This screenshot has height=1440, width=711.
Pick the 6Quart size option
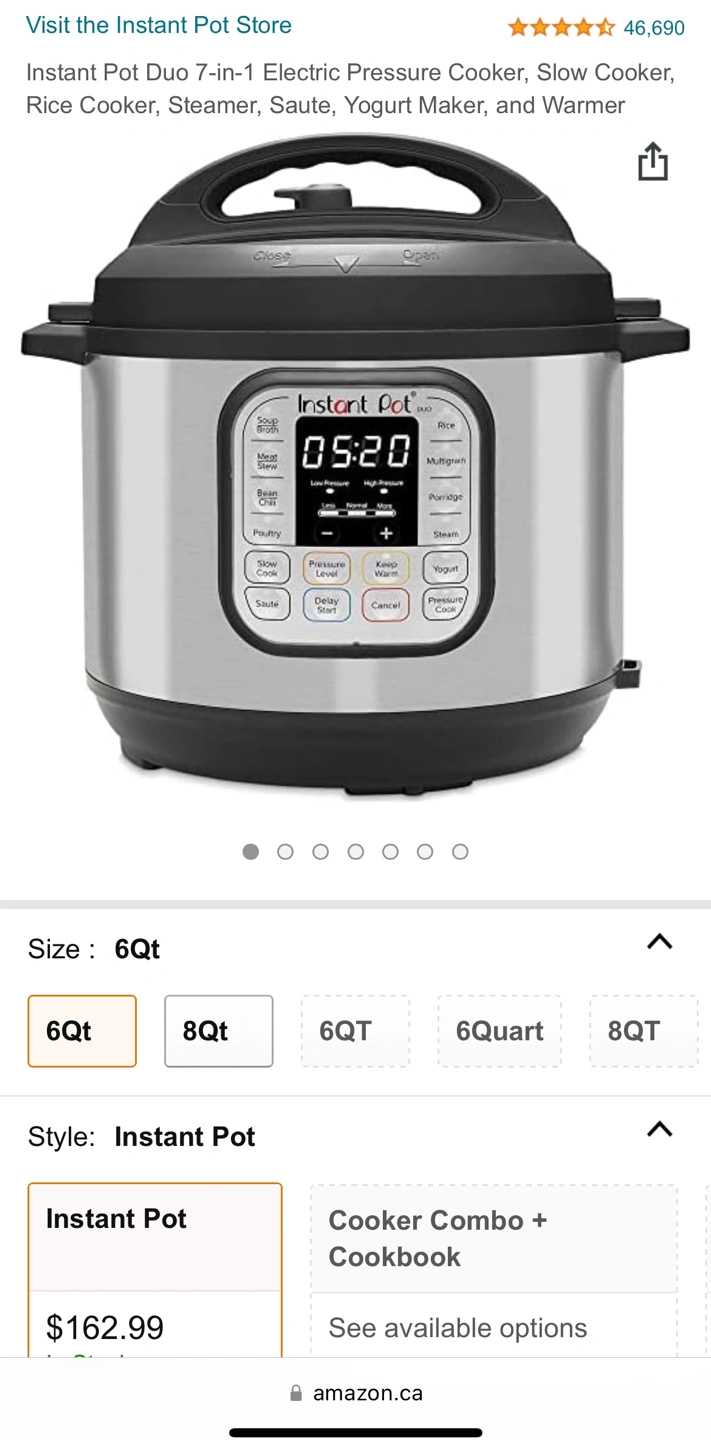pyautogui.click(x=499, y=1031)
